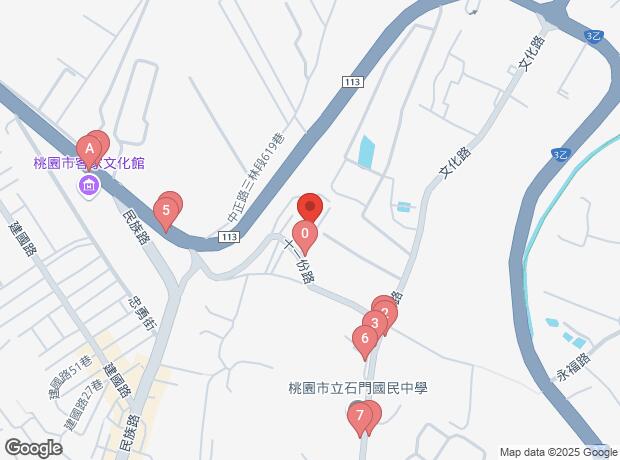This screenshot has height=460, width=620.
Task: Select the map marker labeled 3
Action: (x=374, y=323)
